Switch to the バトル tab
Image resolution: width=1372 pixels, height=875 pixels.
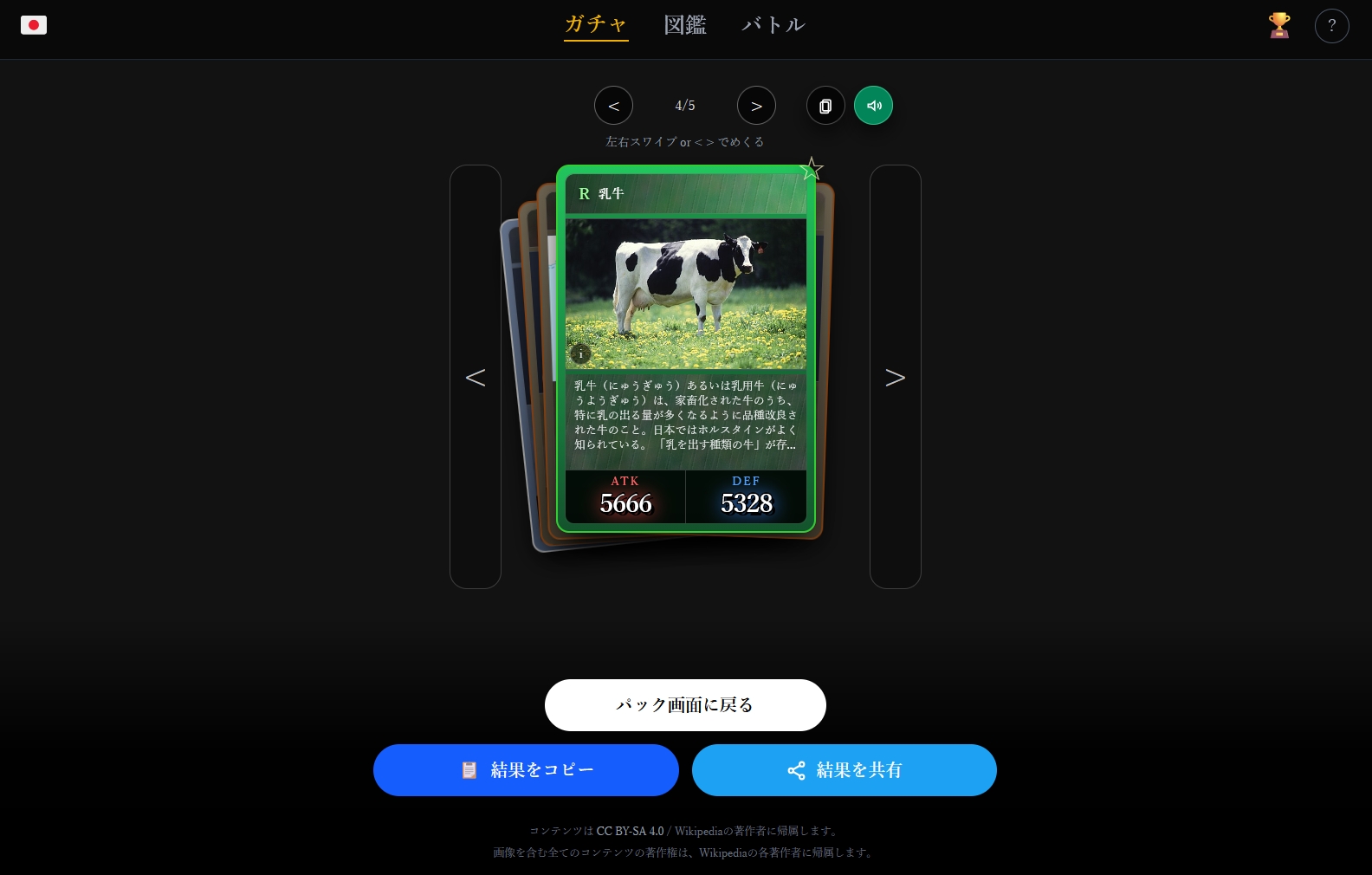(x=773, y=24)
